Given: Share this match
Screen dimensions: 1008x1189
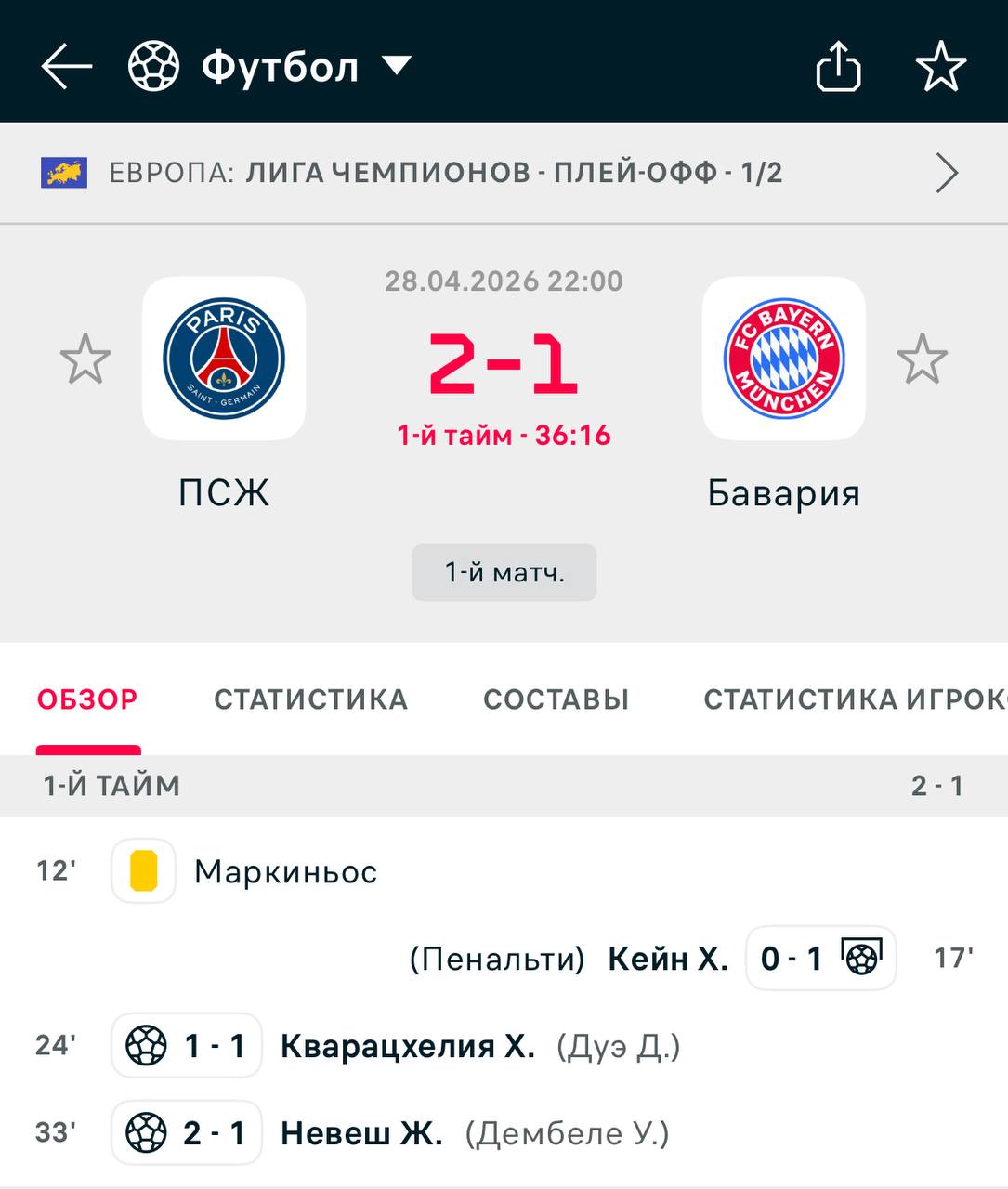Looking at the screenshot, I should point(838,67).
